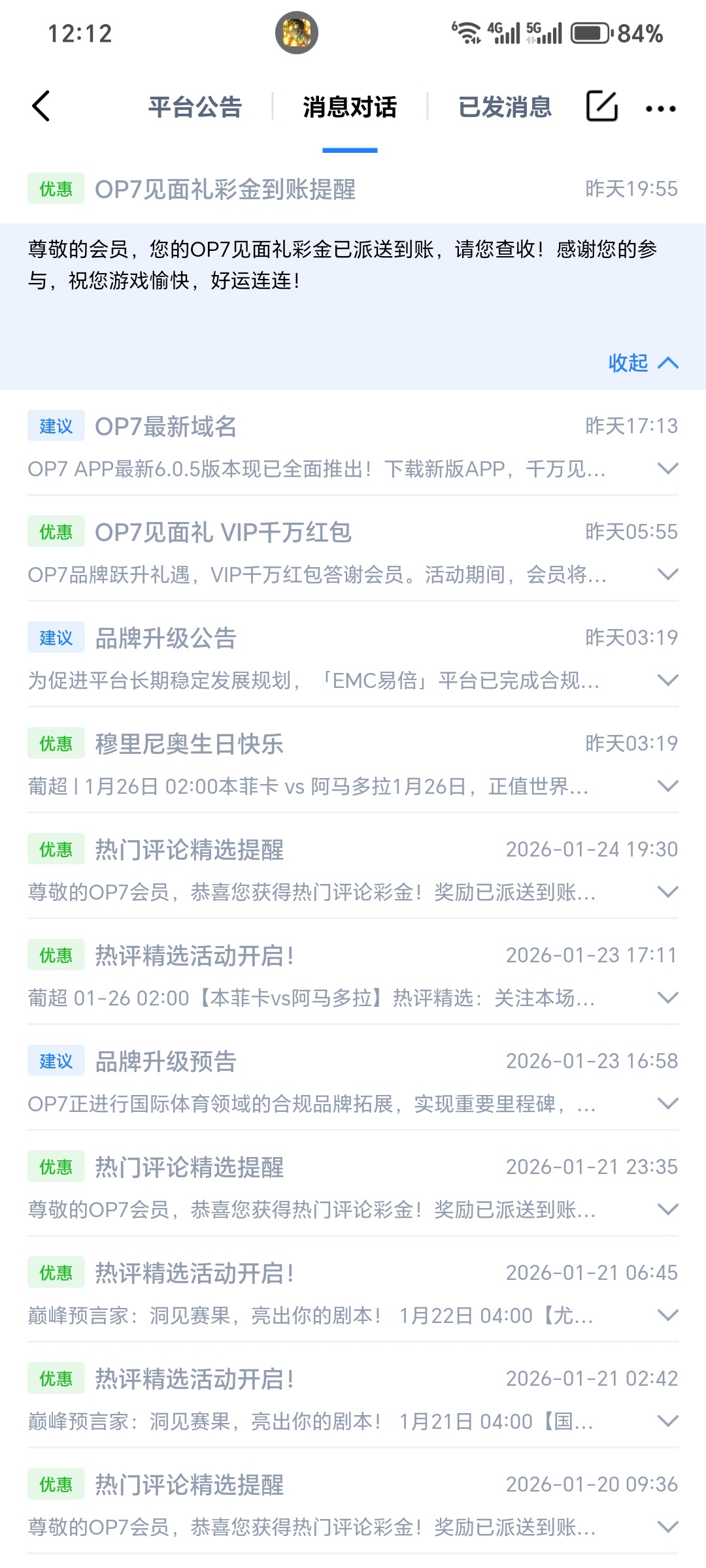Compose a new message with pencil icon

pos(601,106)
